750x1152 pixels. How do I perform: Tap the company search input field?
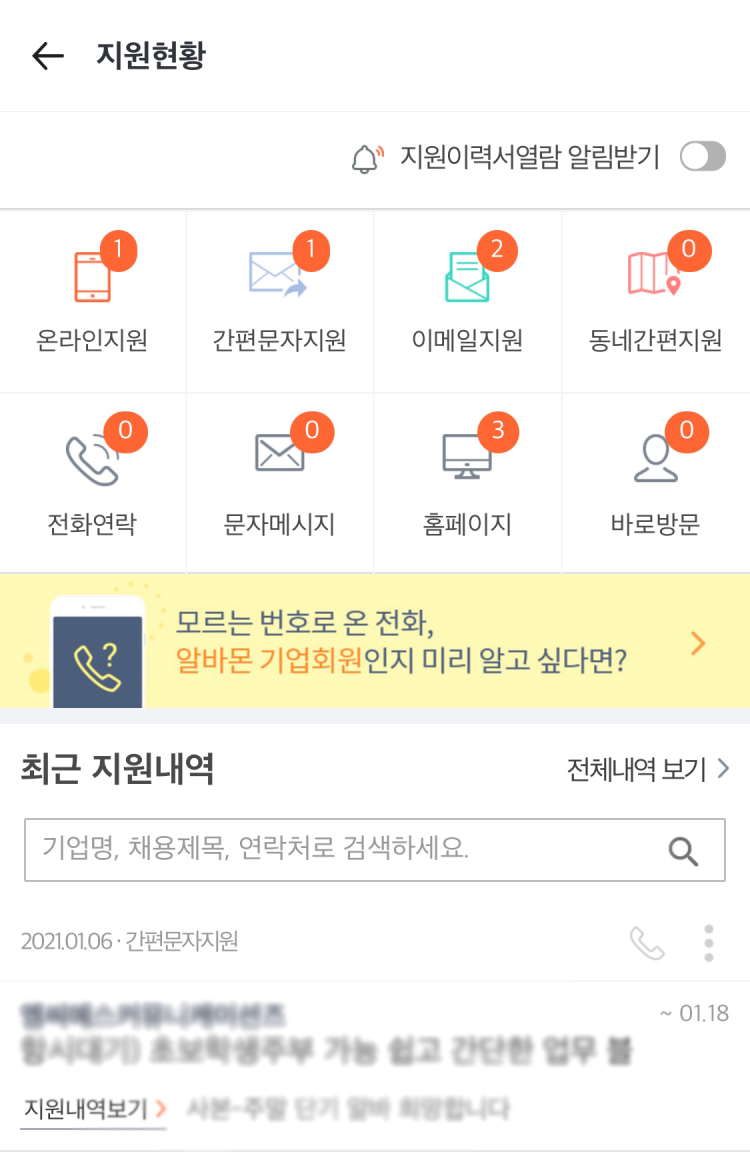(x=340, y=850)
